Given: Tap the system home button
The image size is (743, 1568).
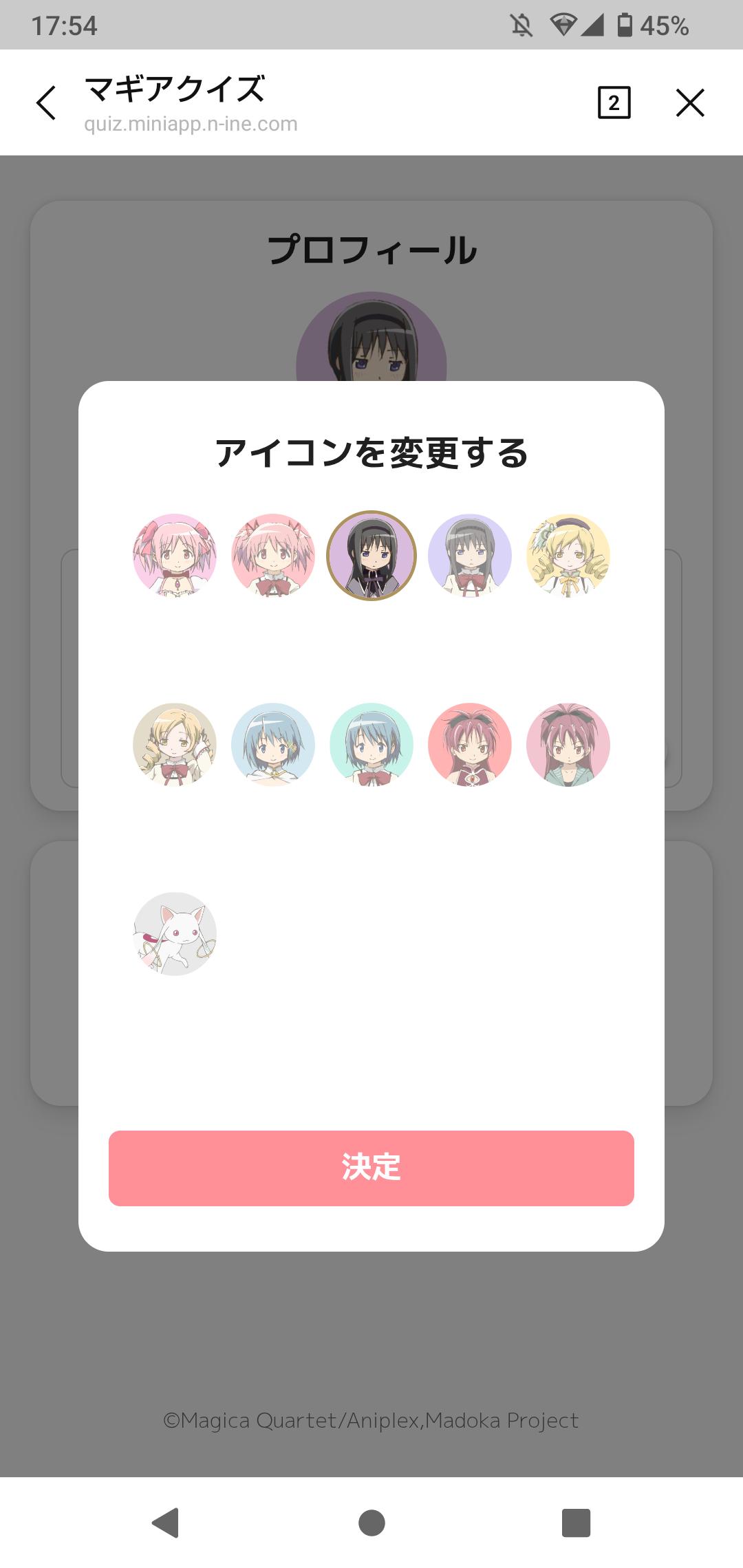Looking at the screenshot, I should click(x=371, y=1523).
